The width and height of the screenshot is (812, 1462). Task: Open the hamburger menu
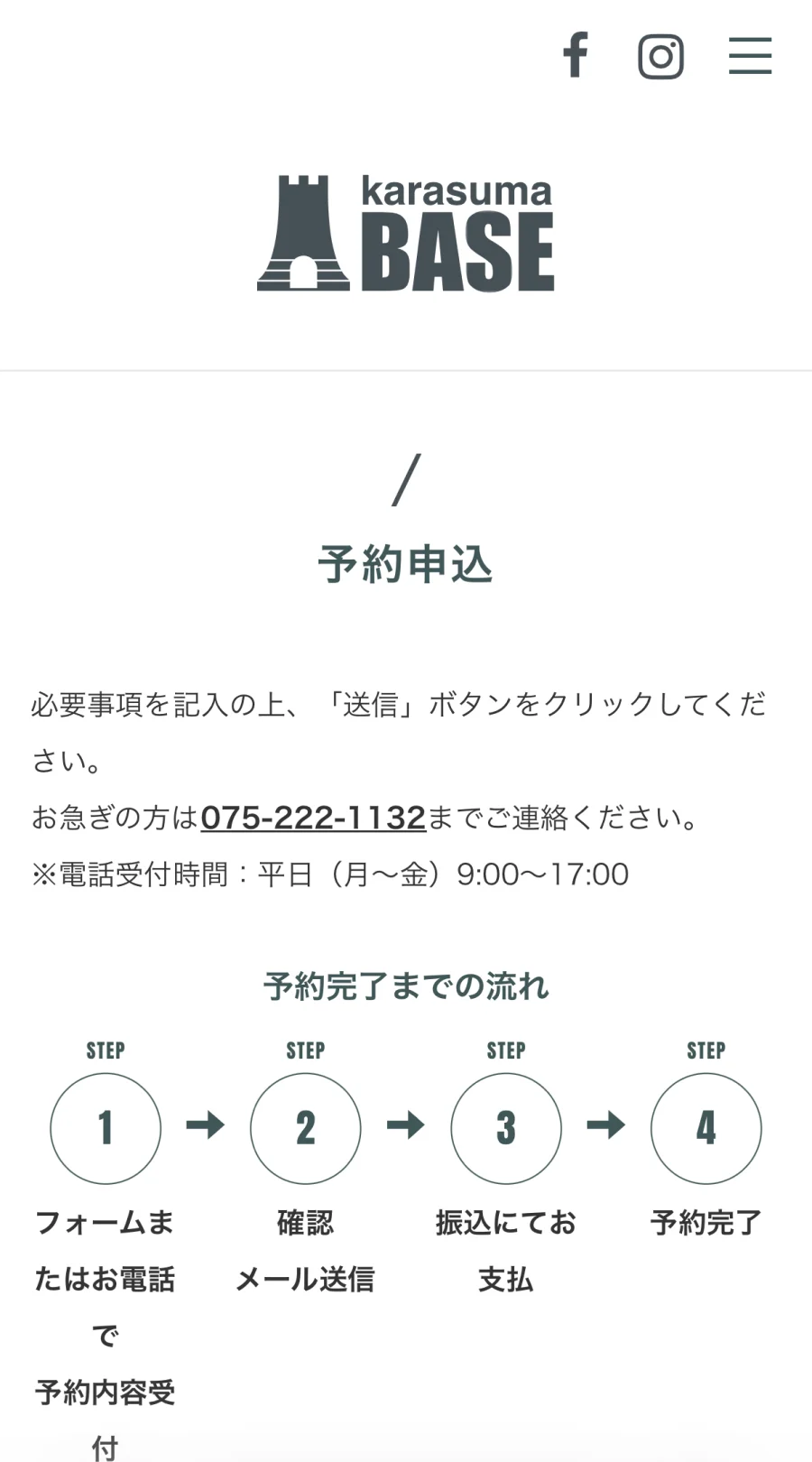(x=750, y=56)
